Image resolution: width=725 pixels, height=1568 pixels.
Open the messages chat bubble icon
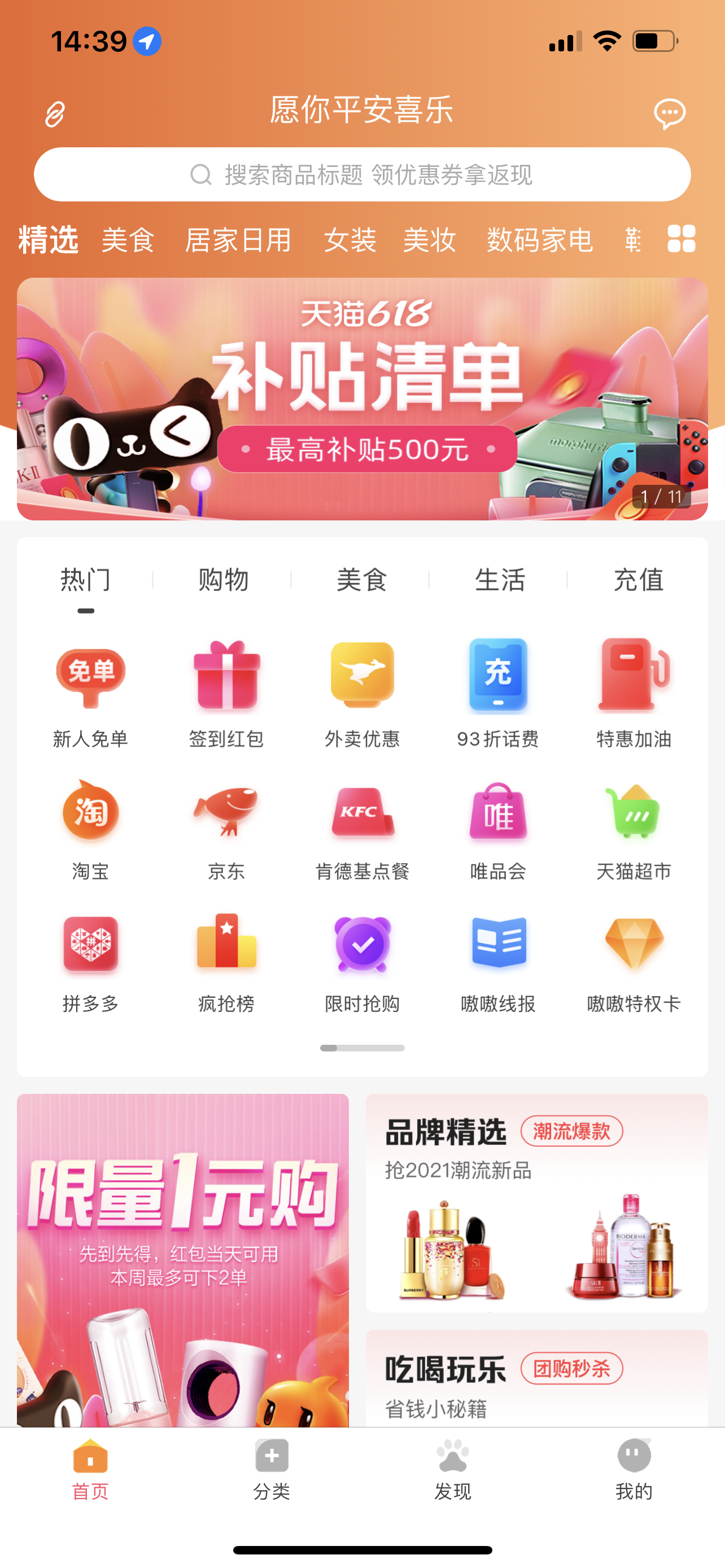669,113
